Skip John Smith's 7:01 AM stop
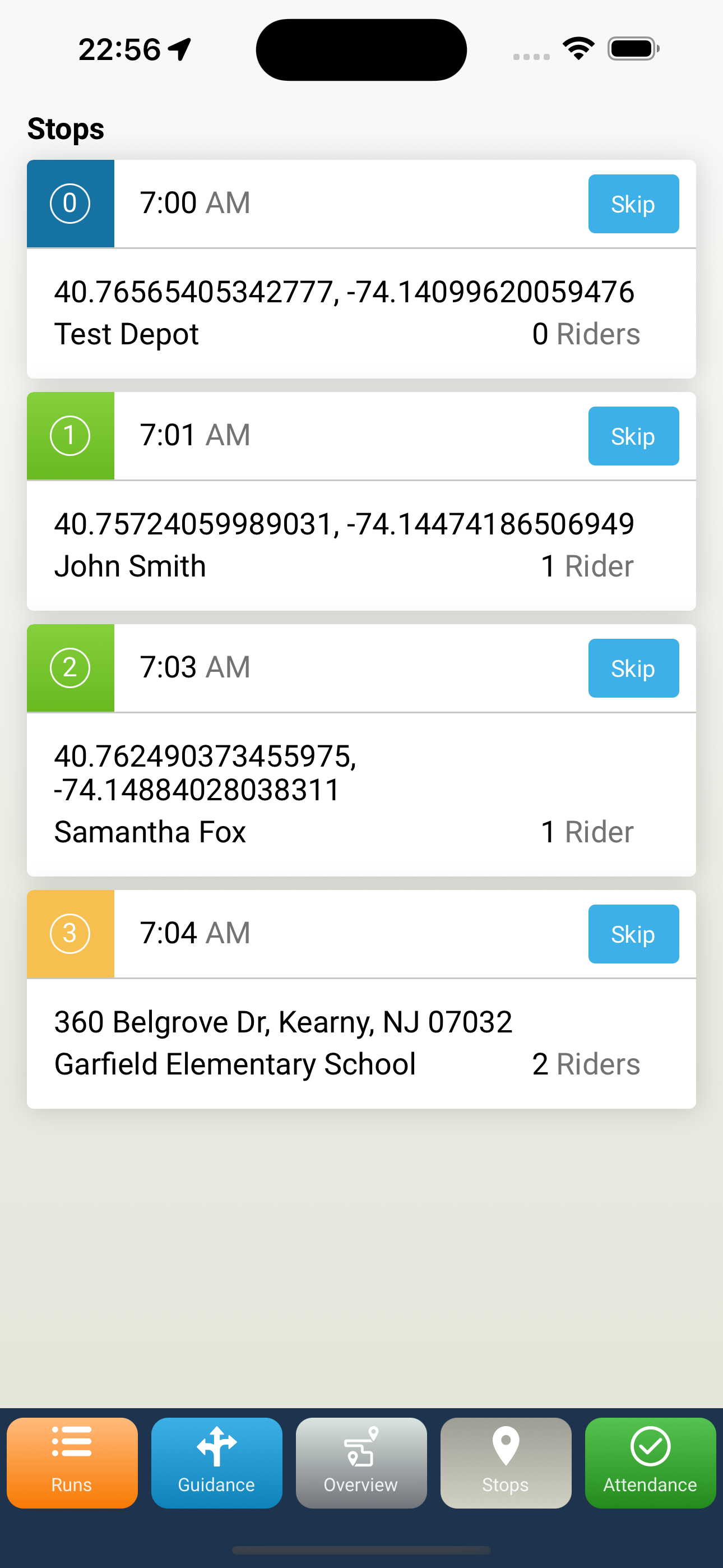 [x=633, y=436]
